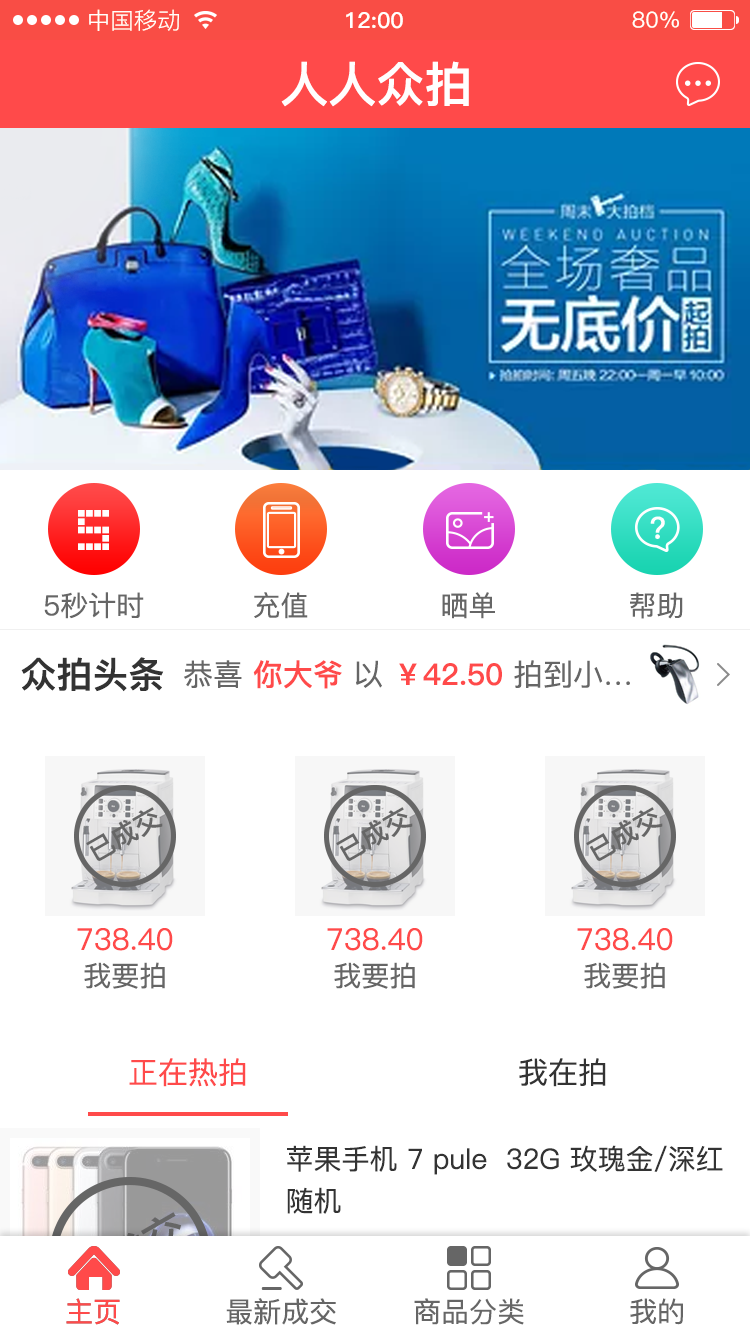Open the 充值 recharge shortcut
This screenshot has height=1334, width=750.
pyautogui.click(x=281, y=551)
